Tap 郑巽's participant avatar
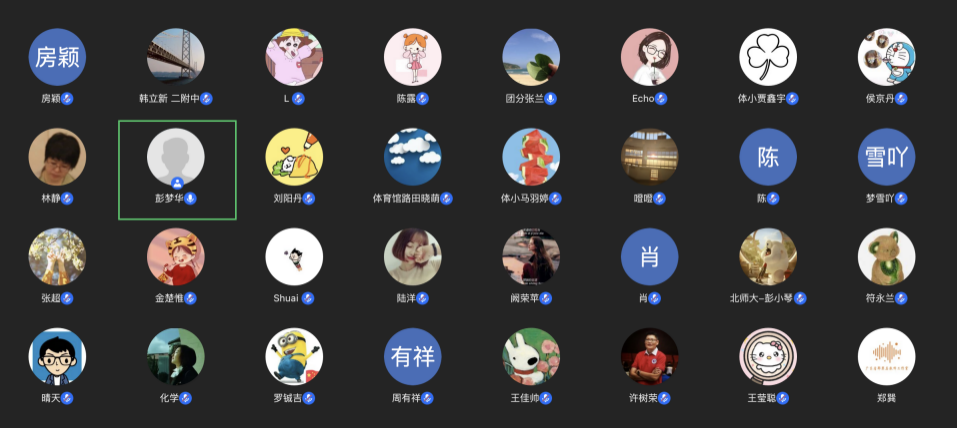The height and width of the screenshot is (429, 957). point(887,357)
